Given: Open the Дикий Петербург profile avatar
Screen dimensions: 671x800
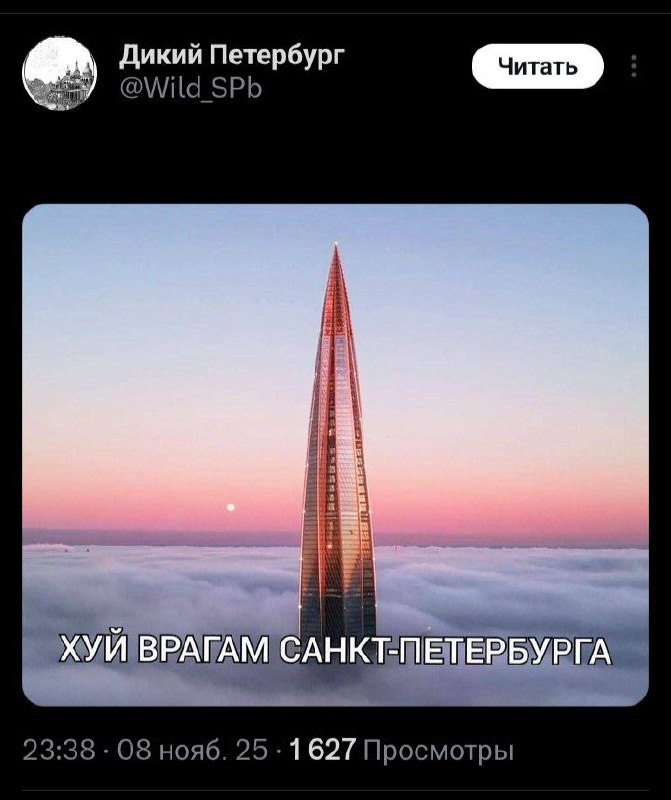Looking at the screenshot, I should click(59, 72).
